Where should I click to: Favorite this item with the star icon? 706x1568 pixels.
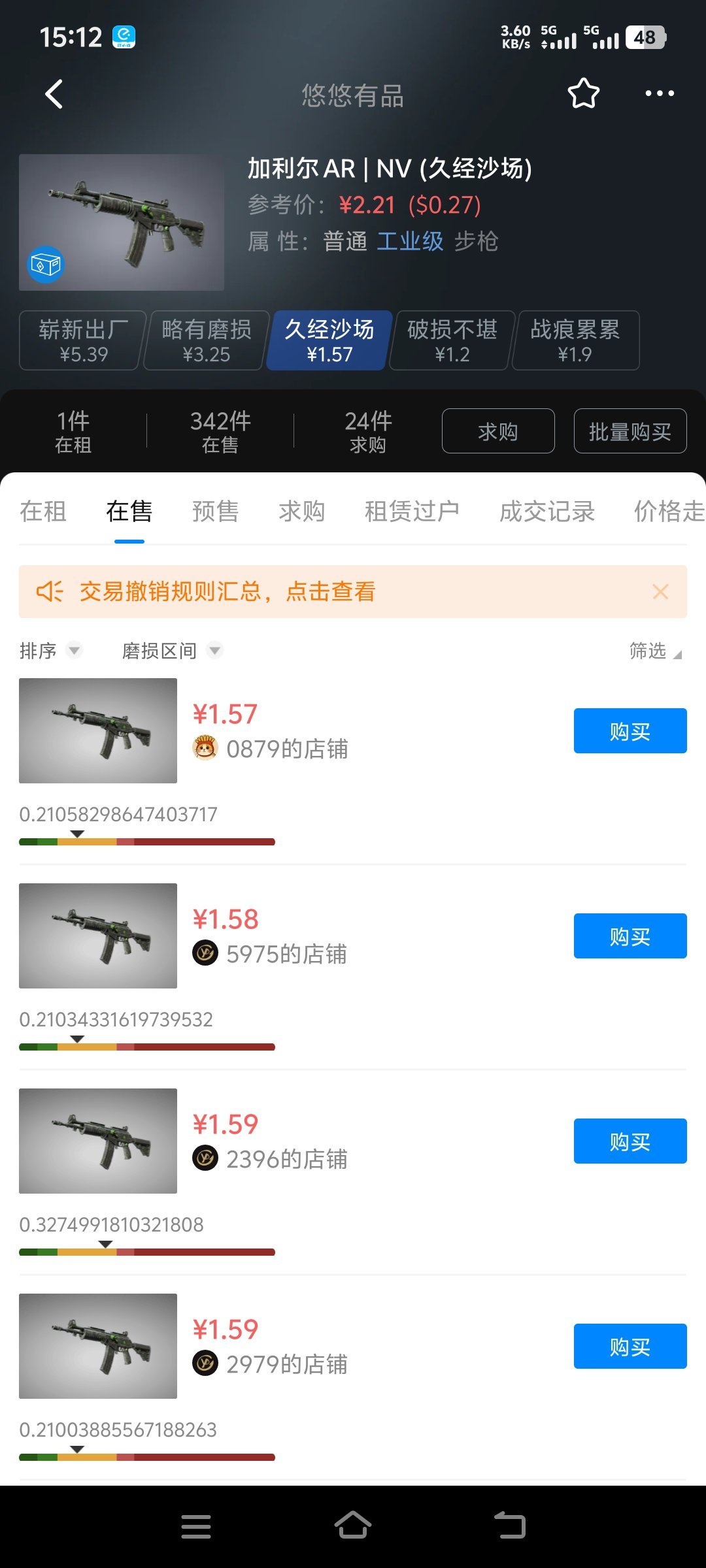[583, 93]
